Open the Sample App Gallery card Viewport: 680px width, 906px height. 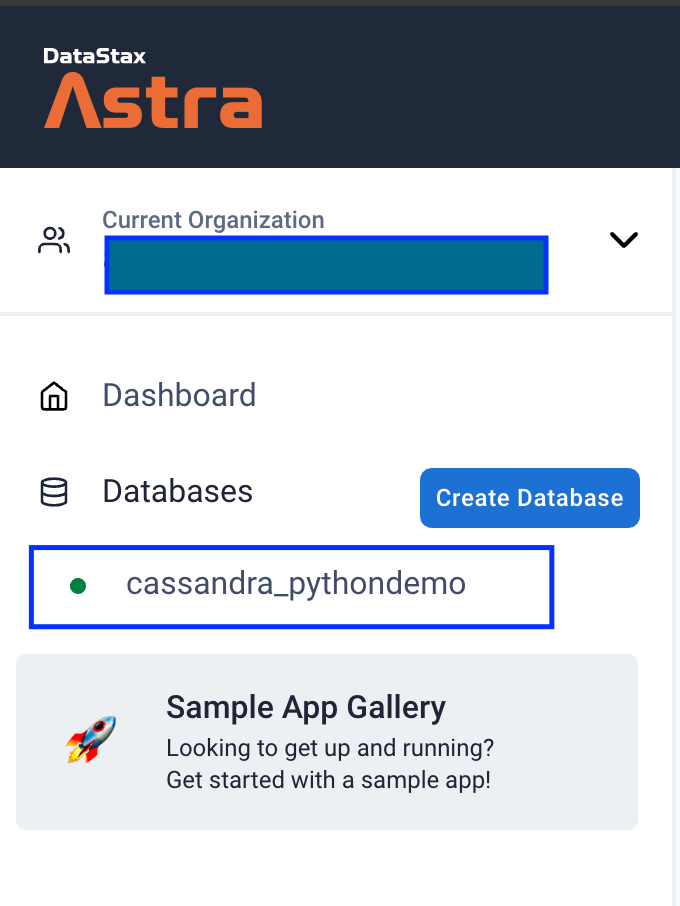(x=327, y=741)
